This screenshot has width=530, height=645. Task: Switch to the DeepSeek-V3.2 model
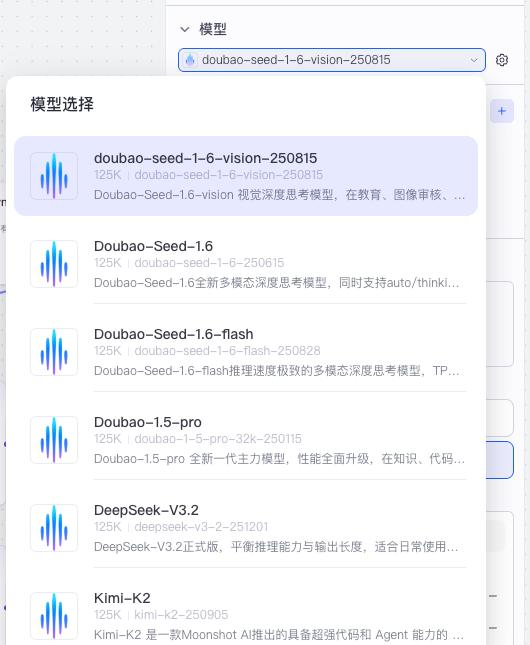[246, 528]
